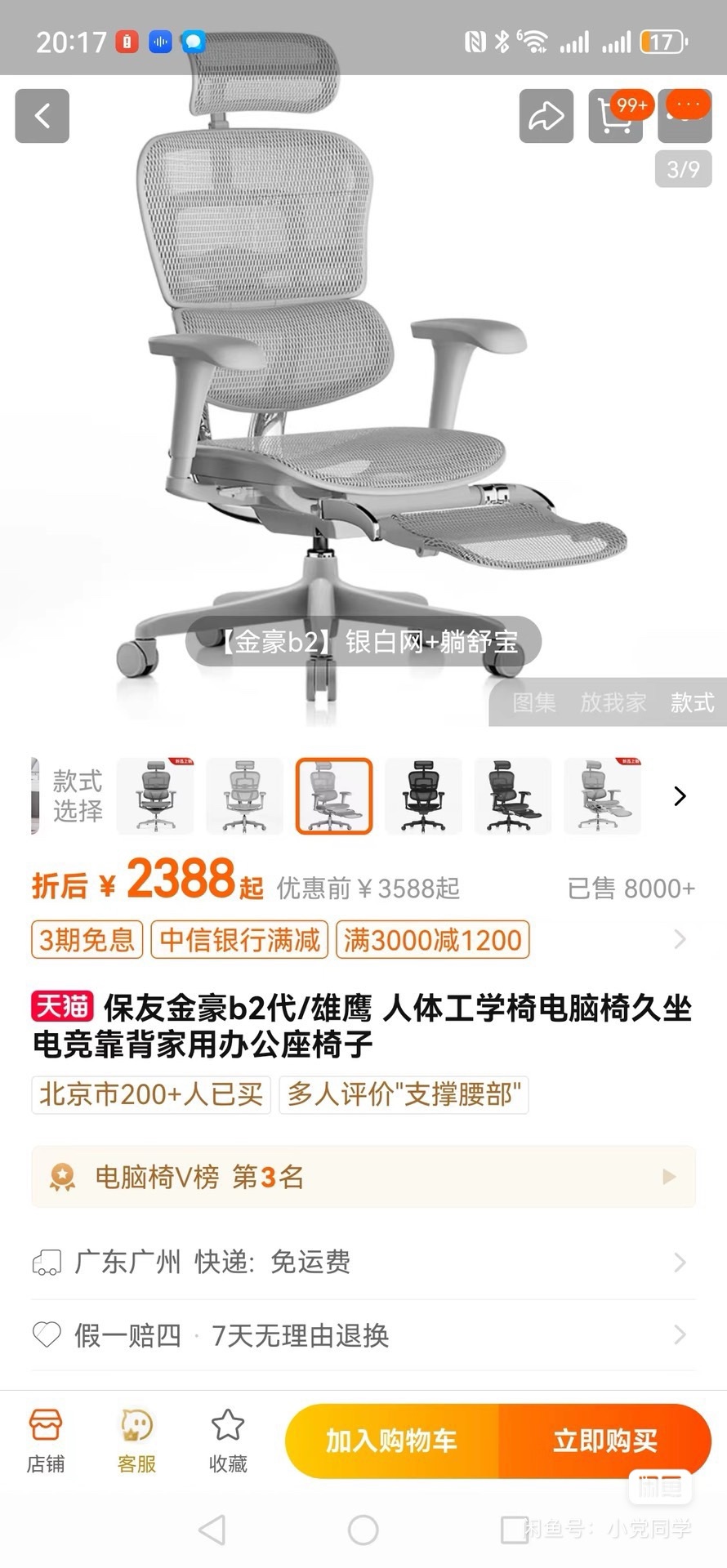Expand more style options with the arrow

pos(680,796)
